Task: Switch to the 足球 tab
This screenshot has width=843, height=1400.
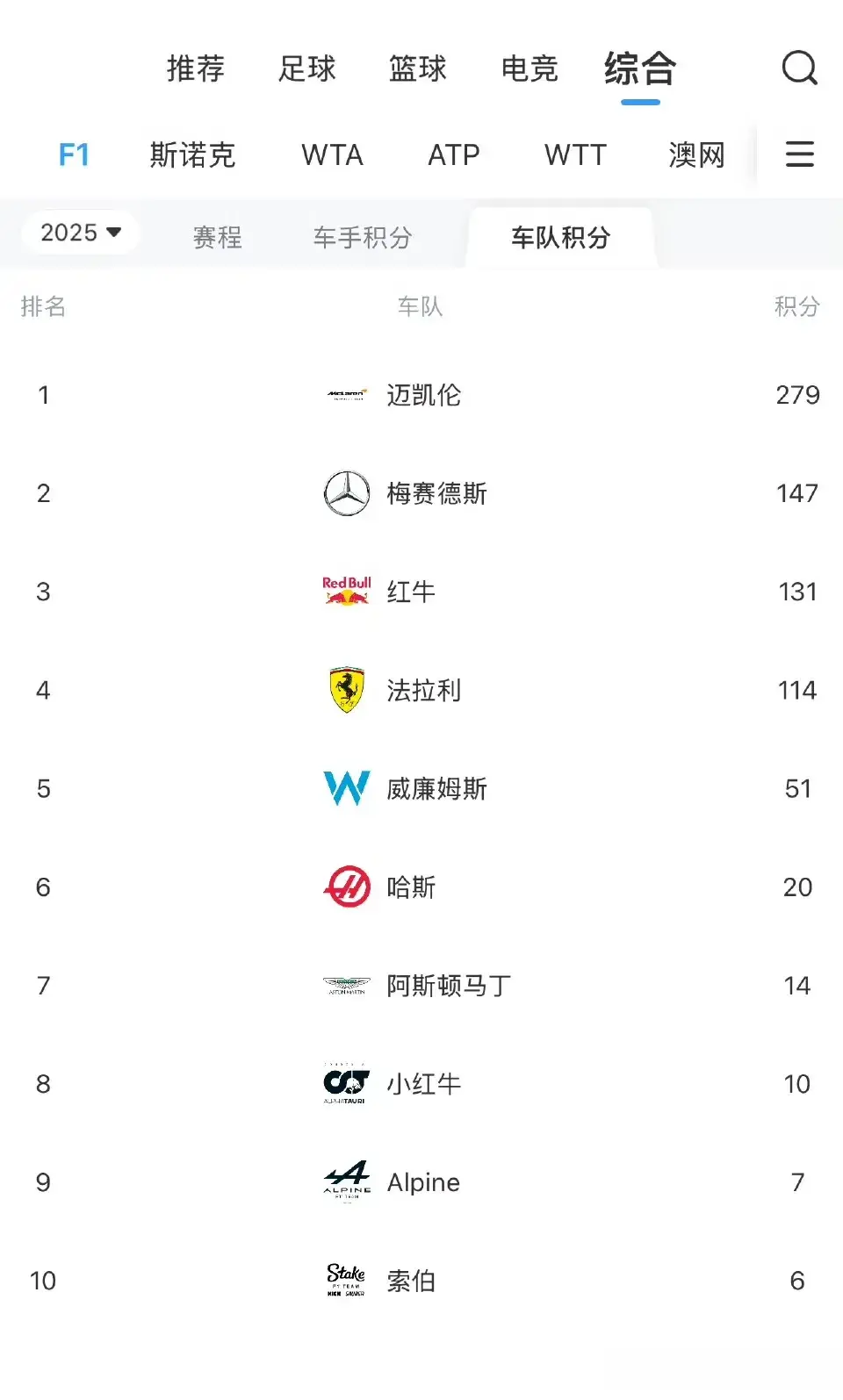Action: coord(307,68)
